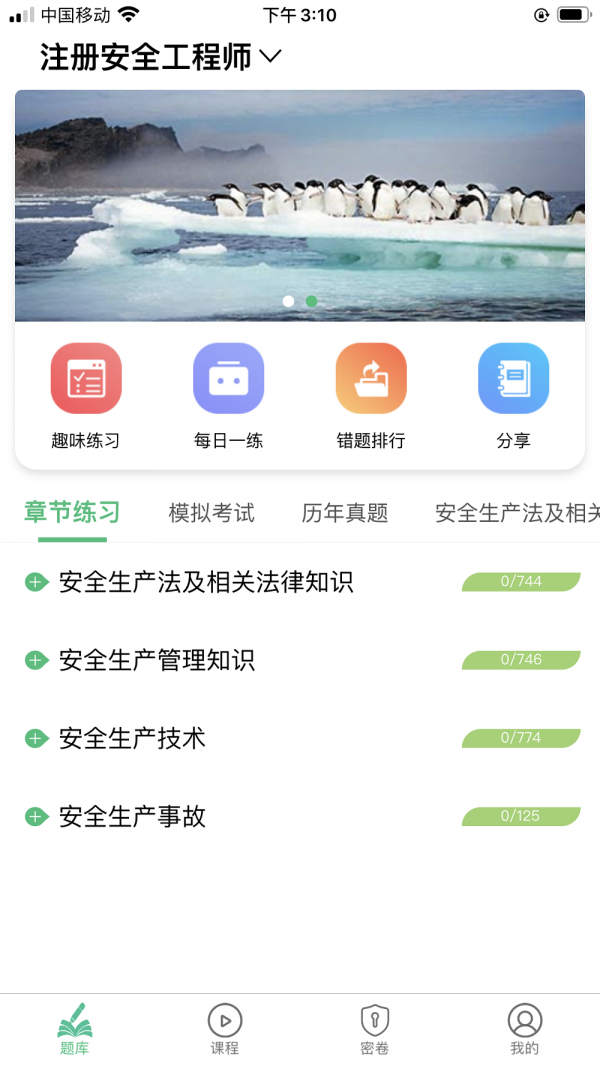Switch to the 课程 bottom tab
The height and width of the screenshot is (1066, 600).
(225, 1030)
